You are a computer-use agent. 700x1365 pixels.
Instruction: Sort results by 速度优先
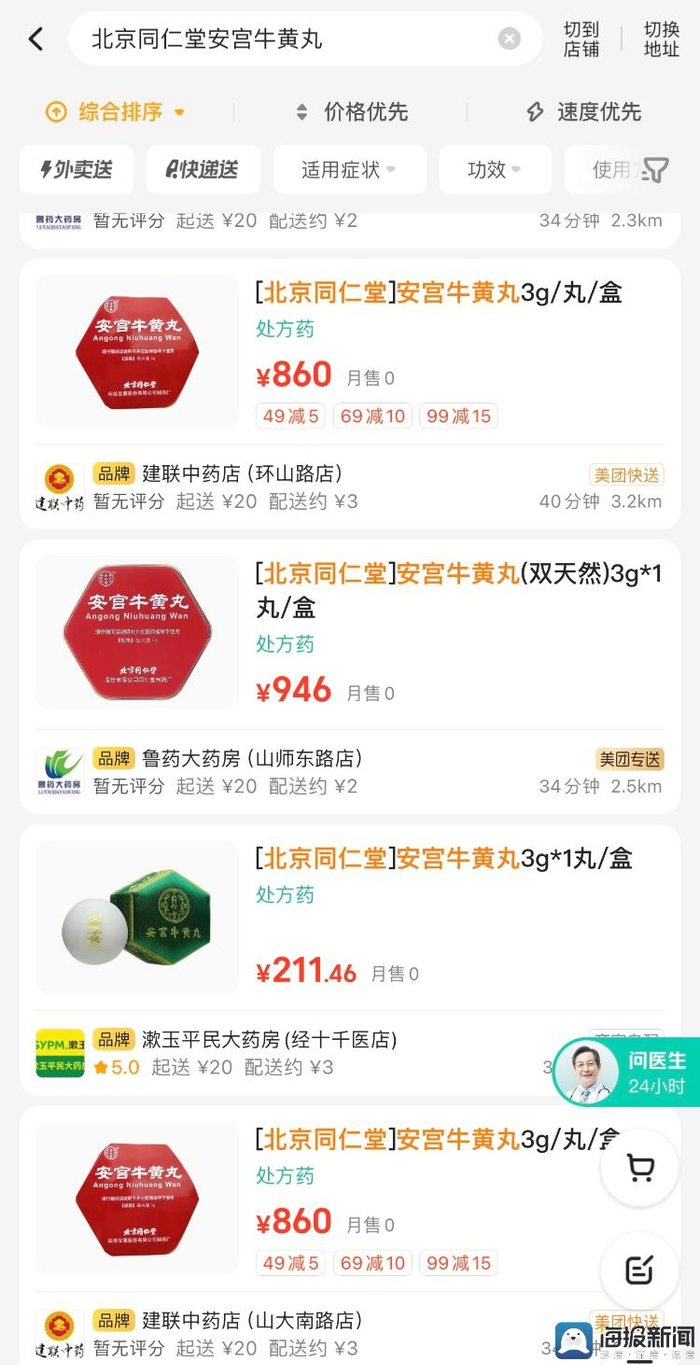click(x=584, y=112)
